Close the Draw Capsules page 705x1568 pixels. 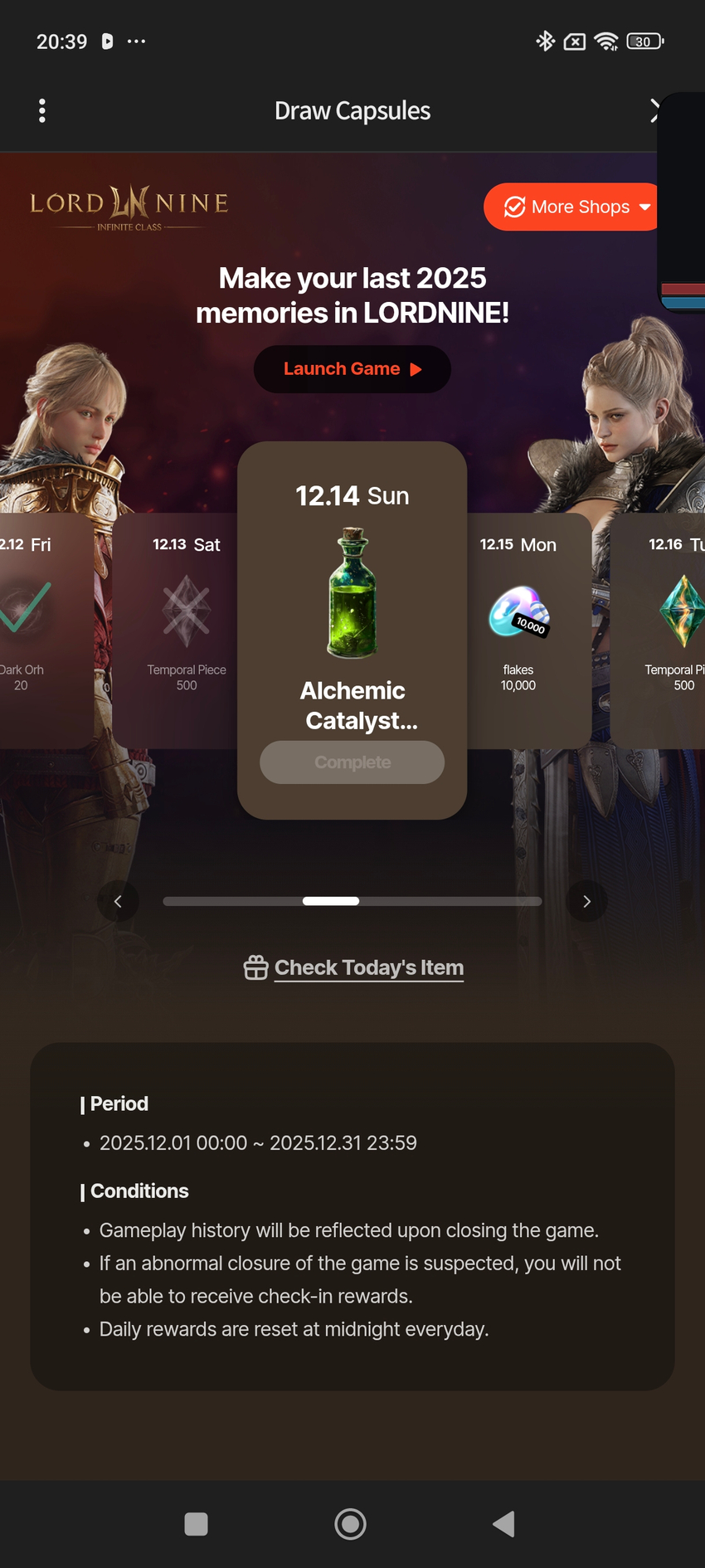click(654, 110)
